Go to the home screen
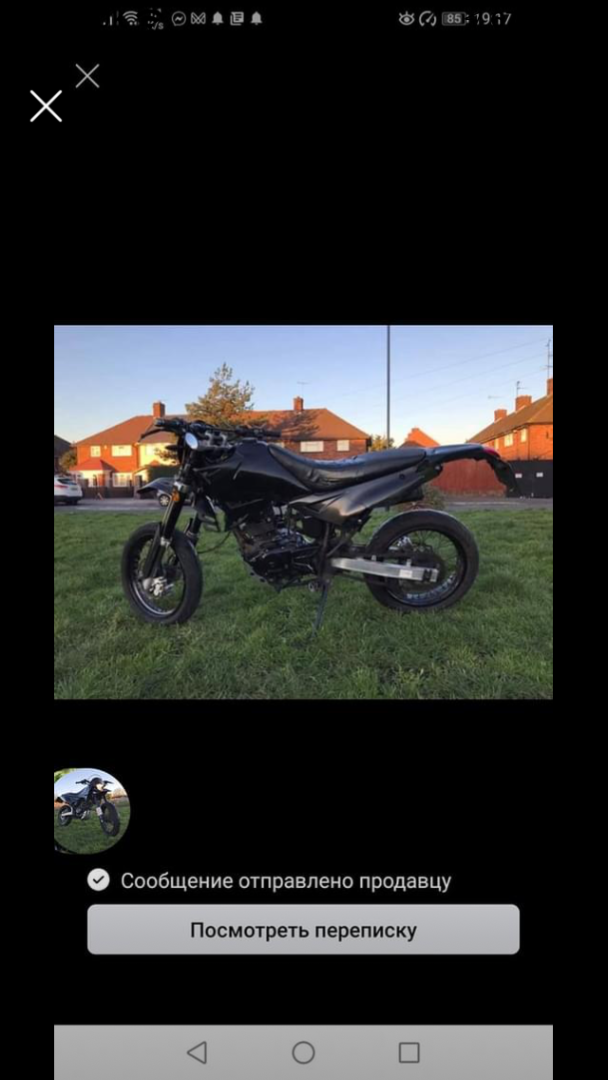Image resolution: width=608 pixels, height=1080 pixels. click(x=303, y=1052)
